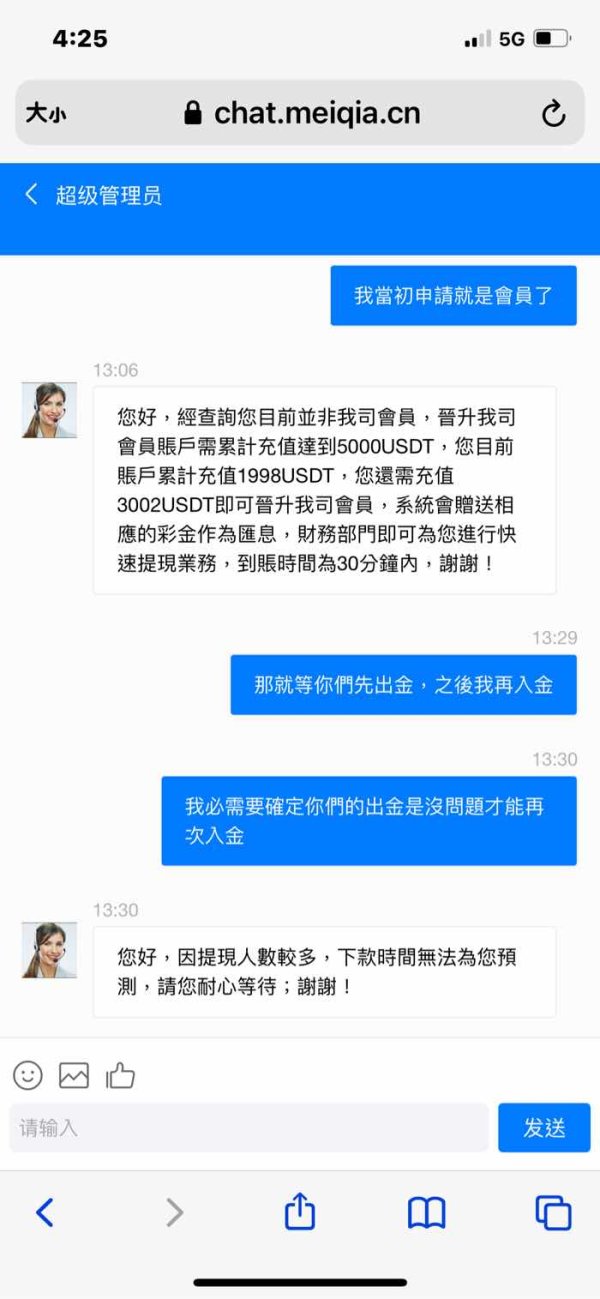Open the emoji picker
Viewport: 600px width, 1299px height.
pyautogui.click(x=27, y=1075)
